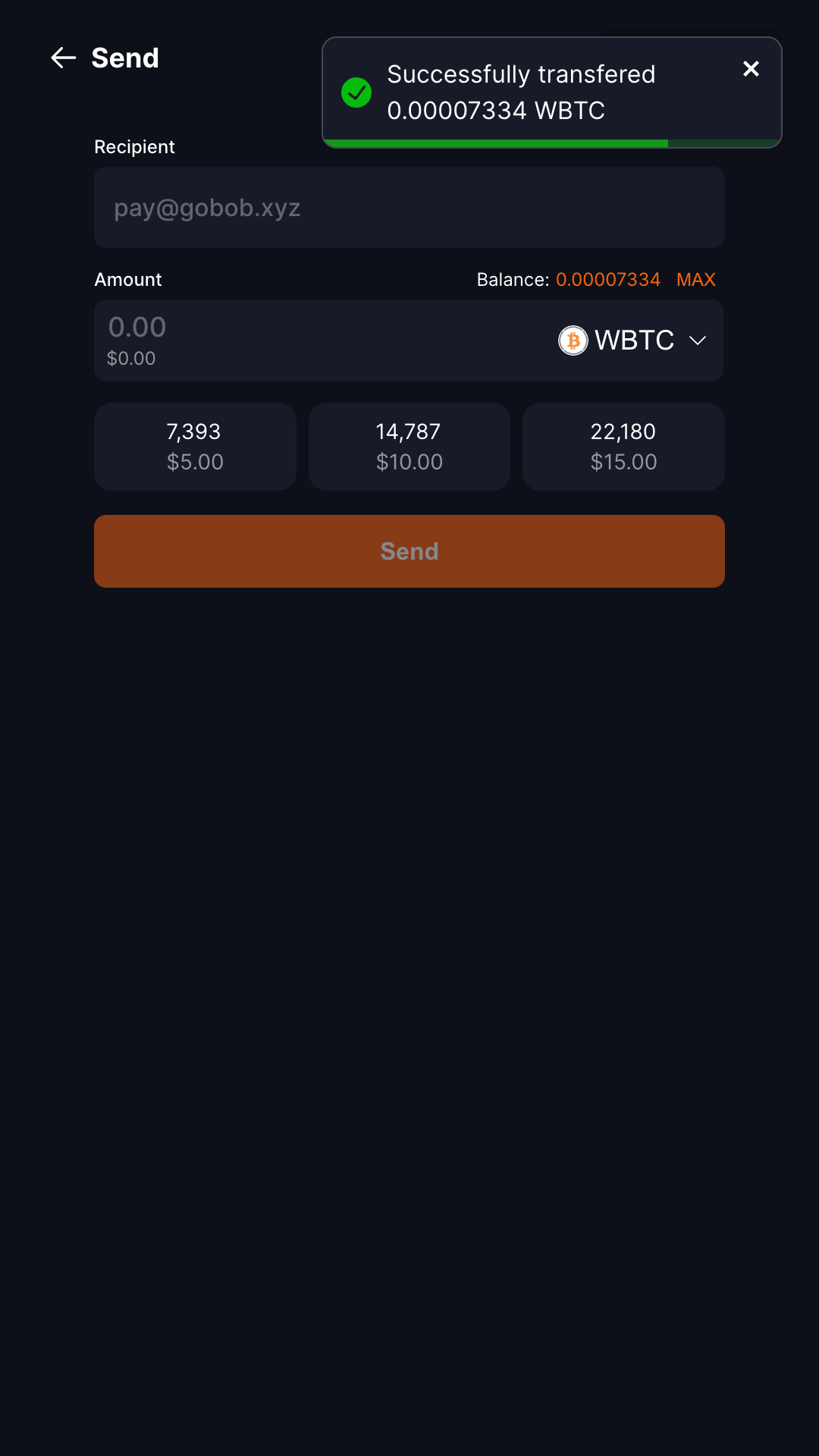The image size is (819, 1456).
Task: Focus the Recipient address field
Action: [x=409, y=208]
